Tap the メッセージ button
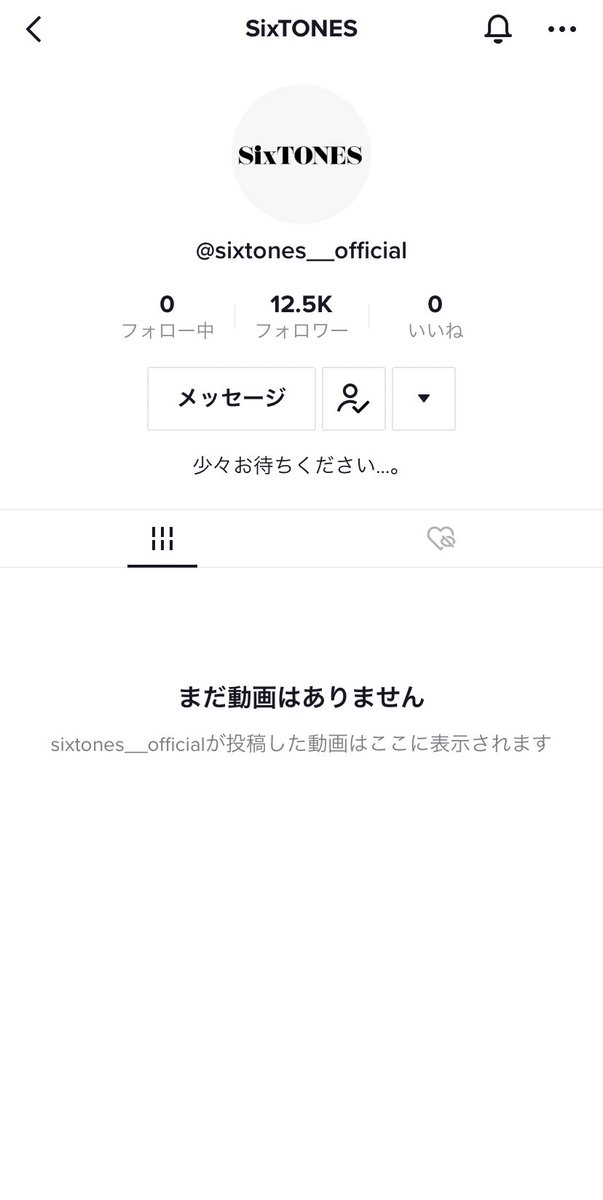This screenshot has width=603, height=1200. pos(231,398)
